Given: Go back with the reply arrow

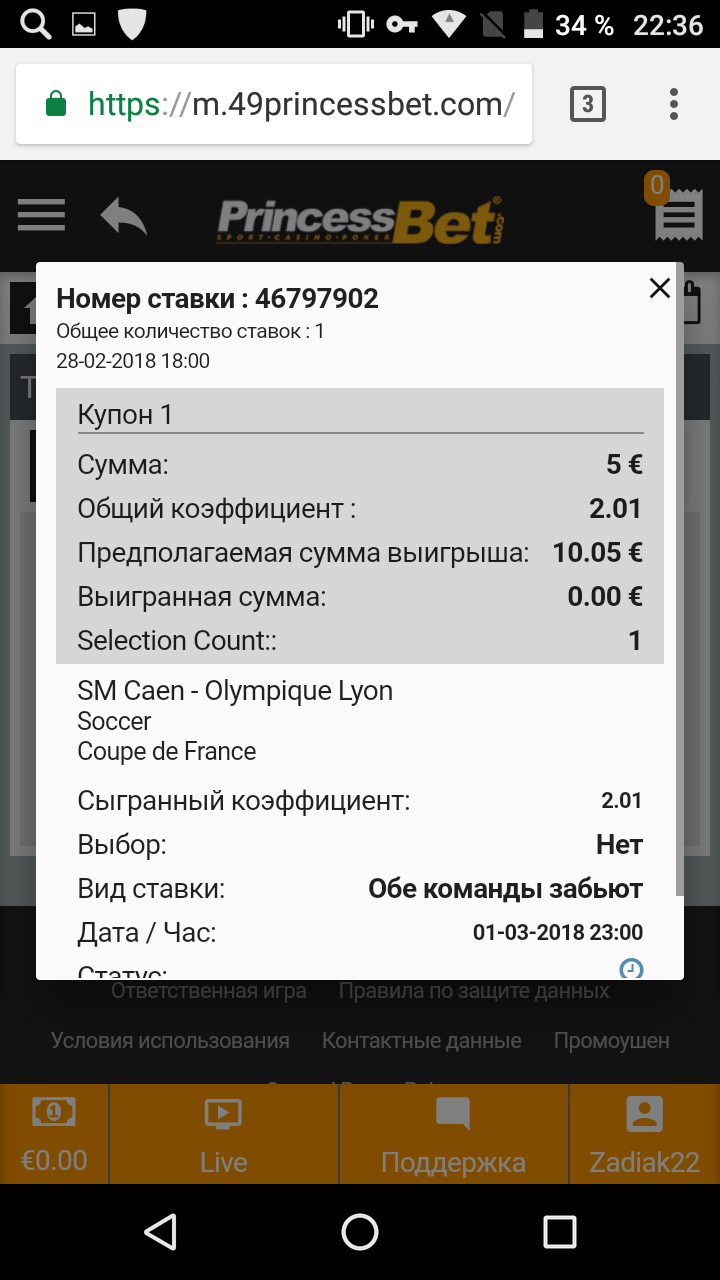Looking at the screenshot, I should coord(124,216).
